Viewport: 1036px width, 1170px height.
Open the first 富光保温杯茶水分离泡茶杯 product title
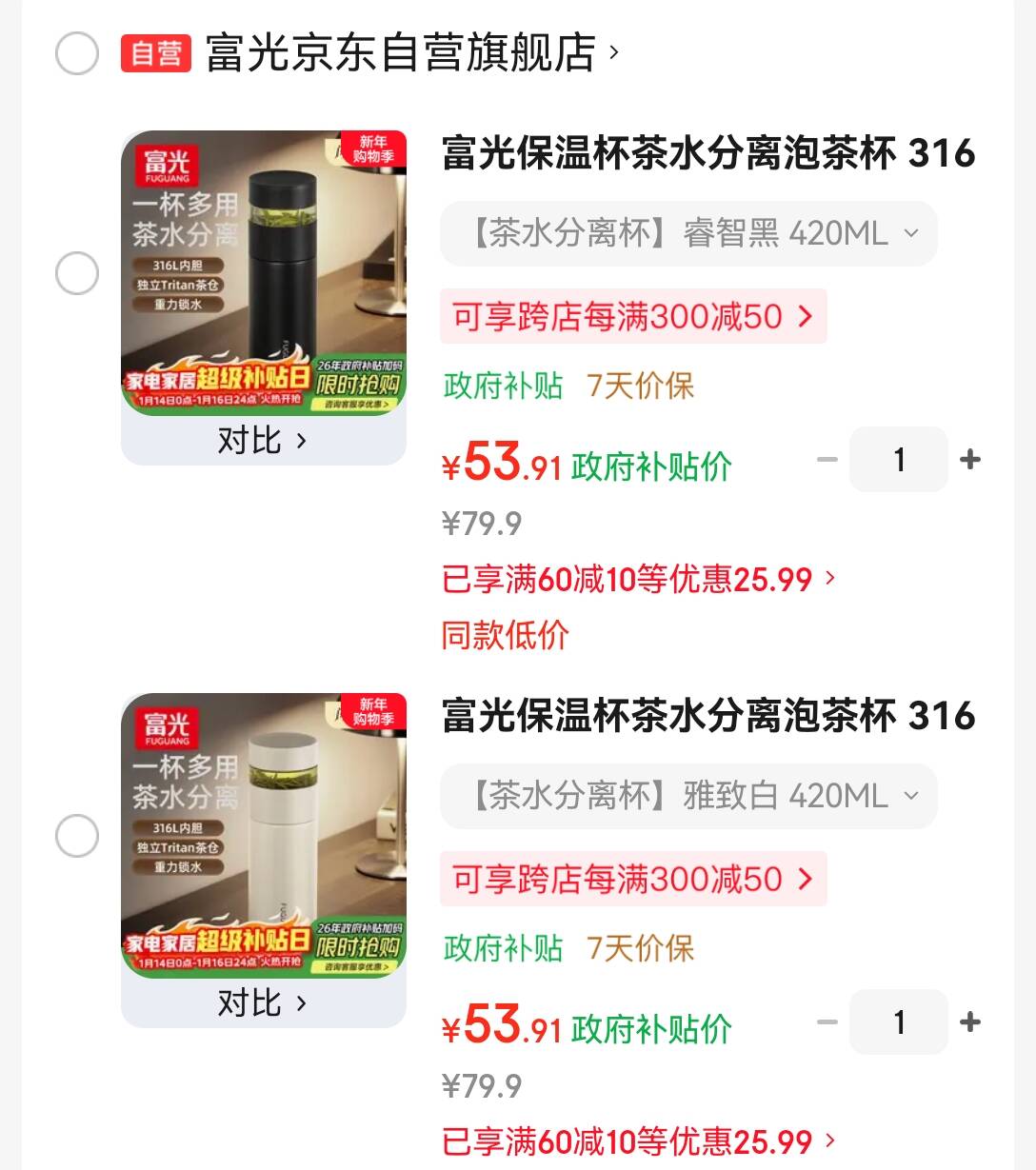(708, 153)
